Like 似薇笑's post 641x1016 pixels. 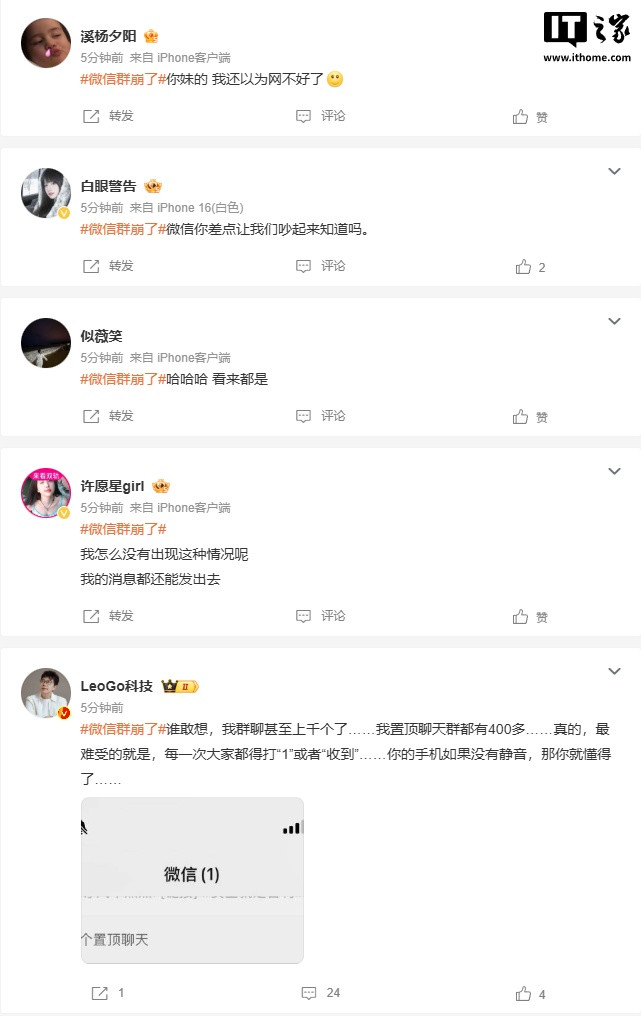pyautogui.click(x=530, y=417)
